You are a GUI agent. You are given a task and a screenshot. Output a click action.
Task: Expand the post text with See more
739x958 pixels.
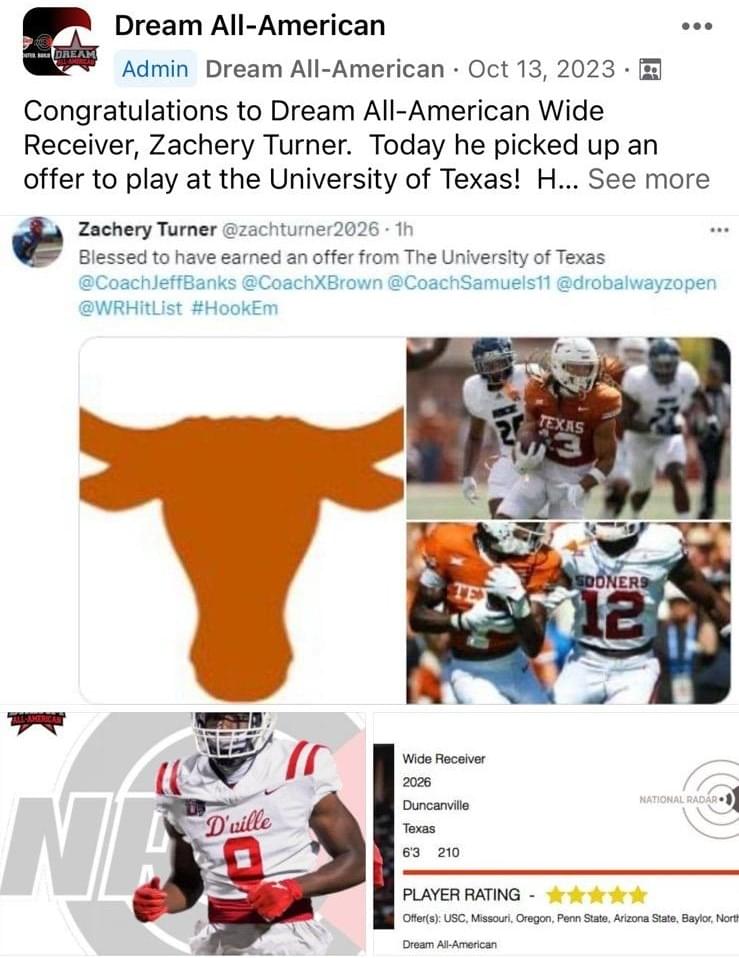(648, 179)
